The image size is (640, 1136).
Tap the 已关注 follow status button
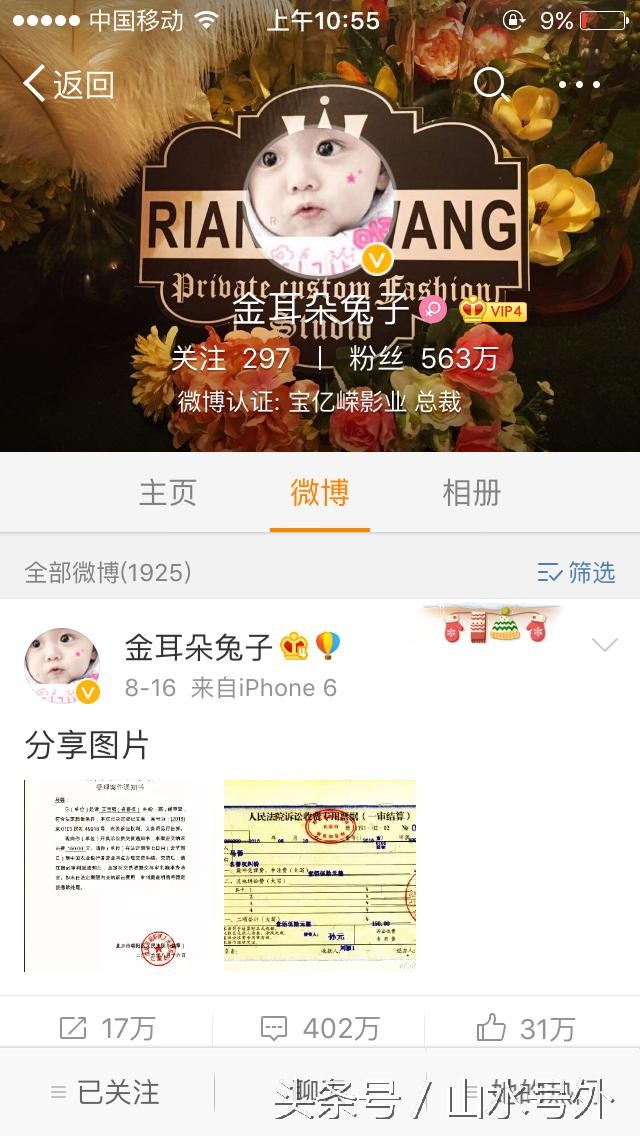pyautogui.click(x=106, y=1092)
